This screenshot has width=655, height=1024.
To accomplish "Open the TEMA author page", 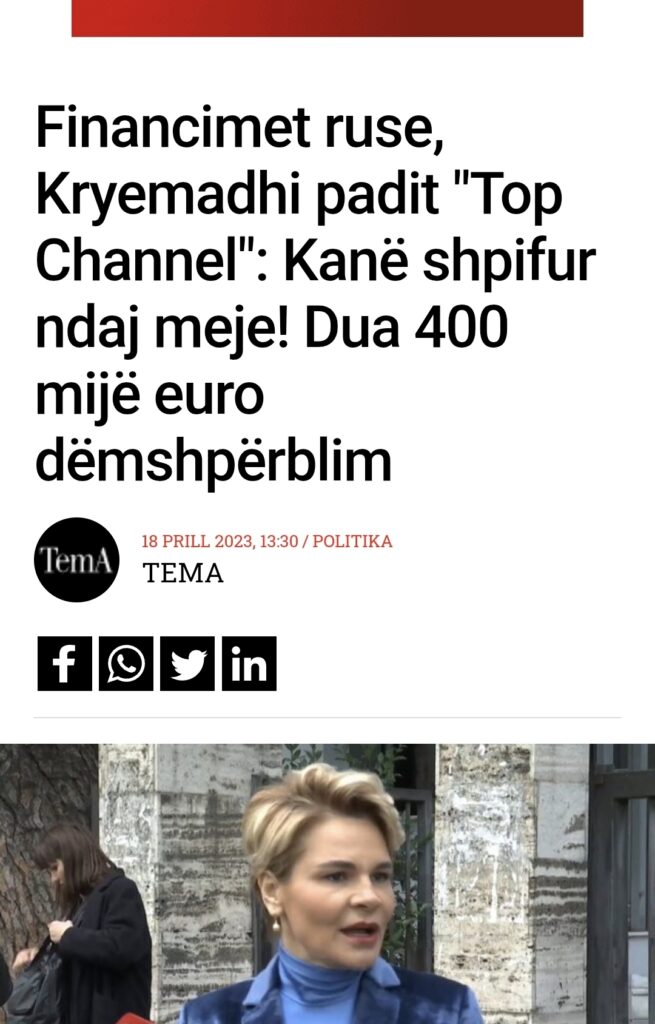I will tap(183, 573).
